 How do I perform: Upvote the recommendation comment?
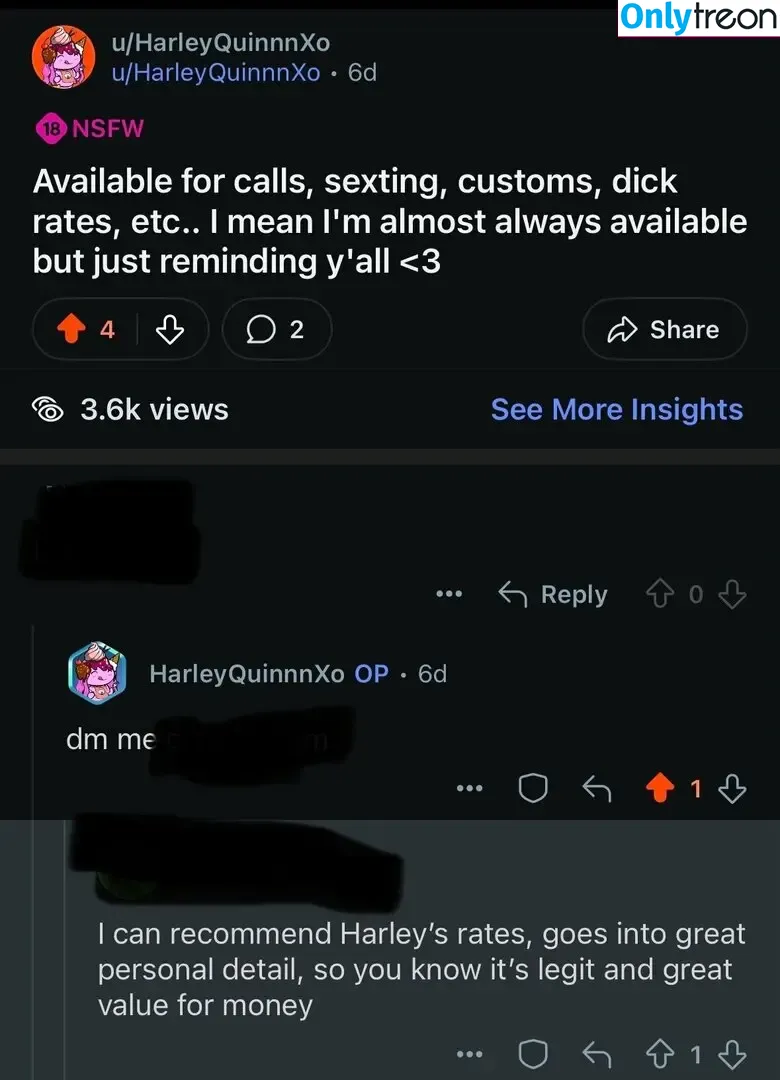(x=660, y=1054)
